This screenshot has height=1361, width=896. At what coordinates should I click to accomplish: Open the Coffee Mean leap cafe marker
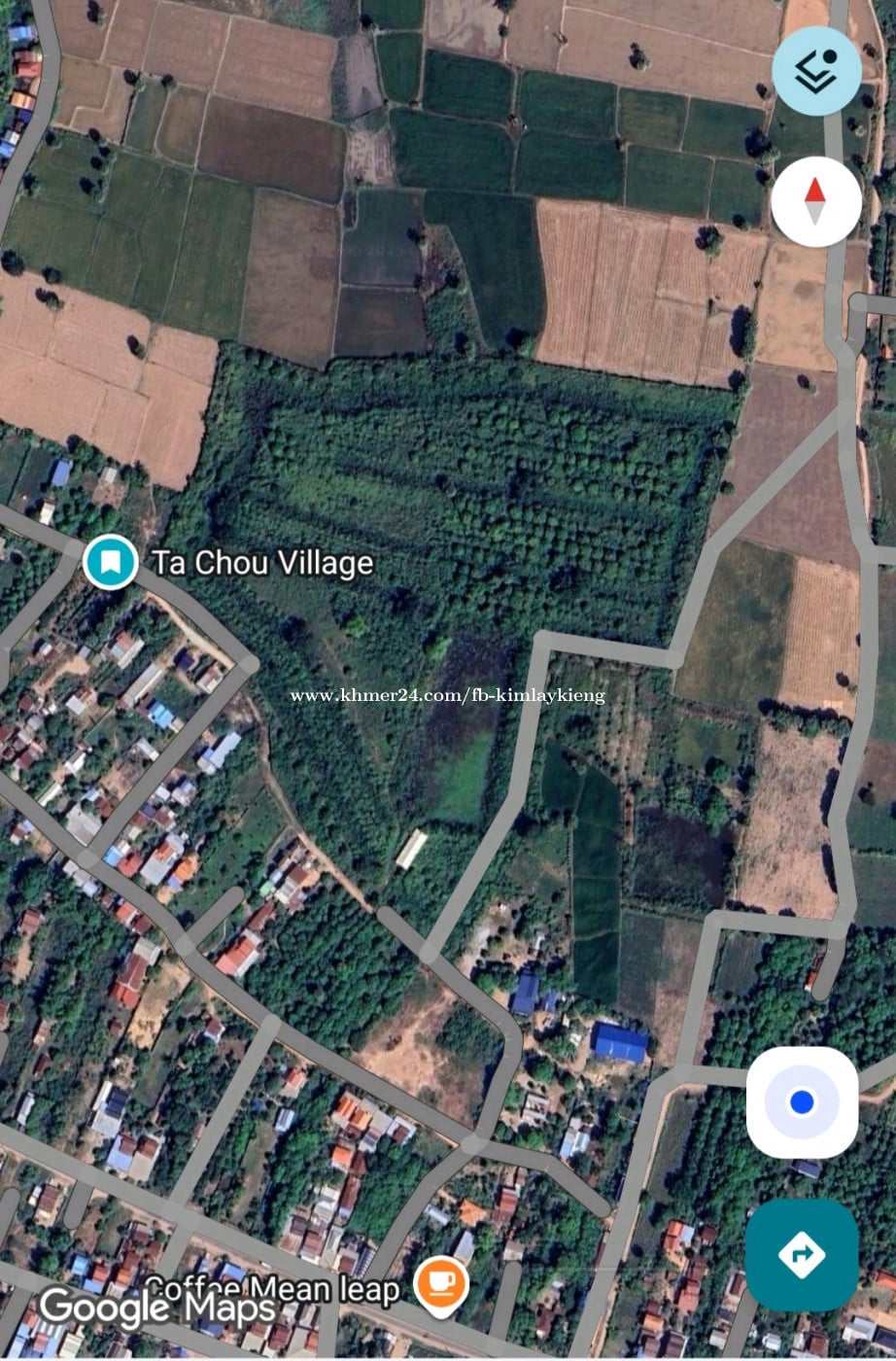click(441, 1284)
